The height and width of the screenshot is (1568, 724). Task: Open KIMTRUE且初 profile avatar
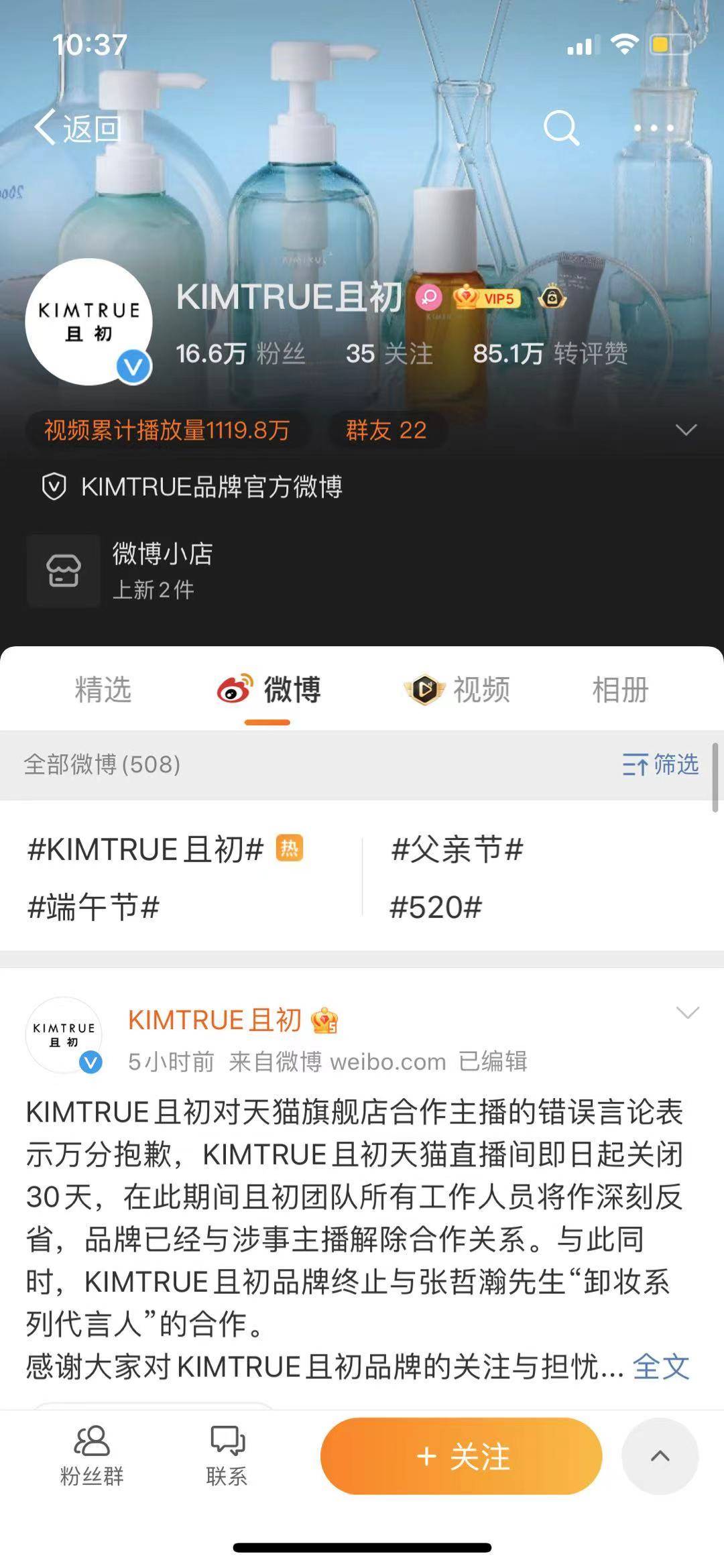click(88, 322)
